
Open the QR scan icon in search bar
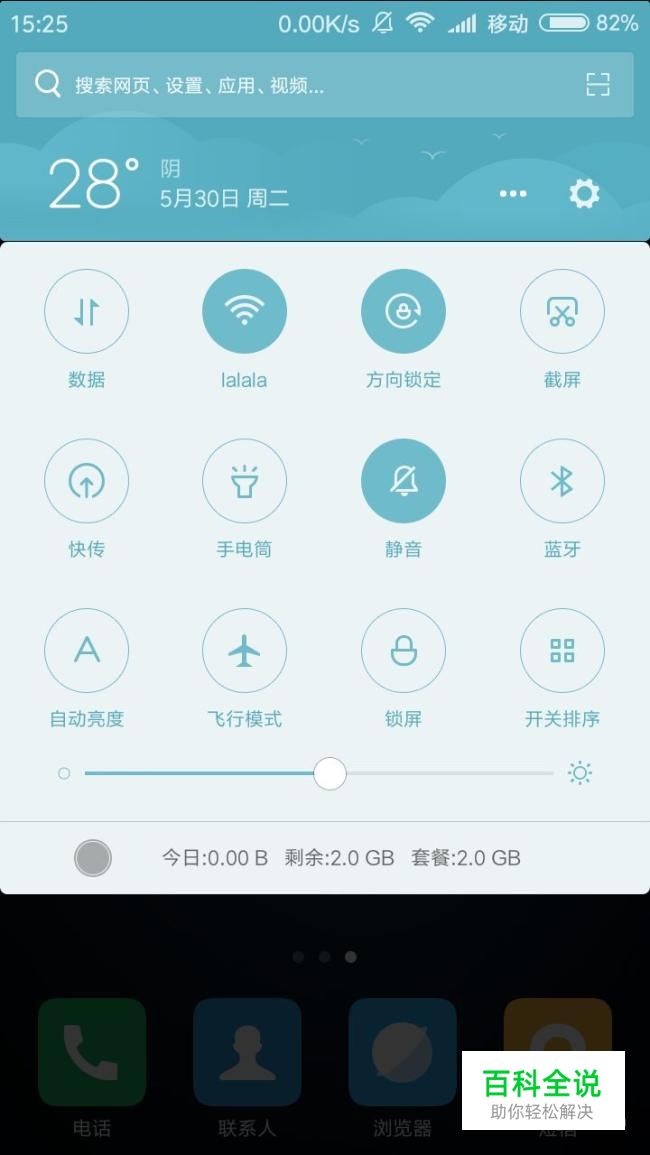coord(597,85)
